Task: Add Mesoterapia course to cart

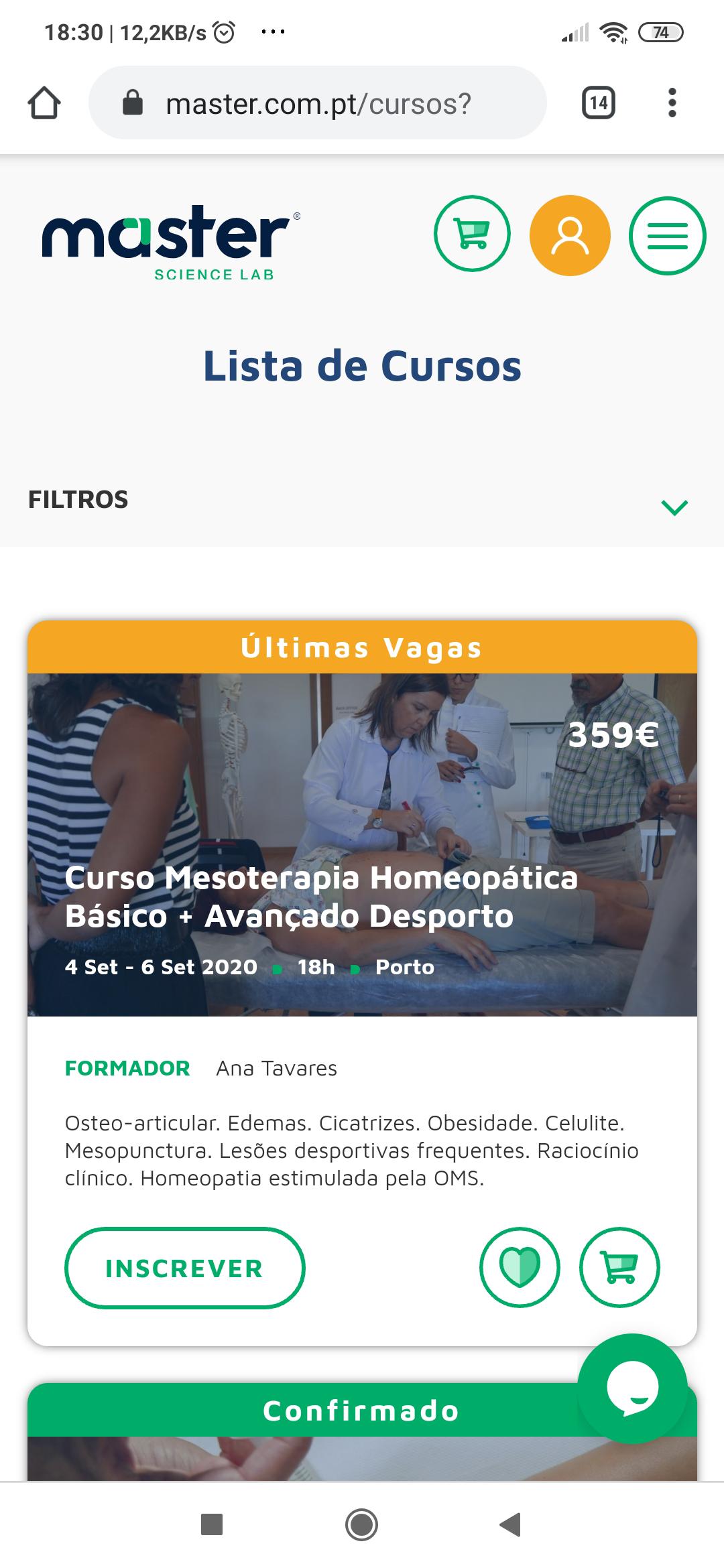Action: tap(619, 1267)
